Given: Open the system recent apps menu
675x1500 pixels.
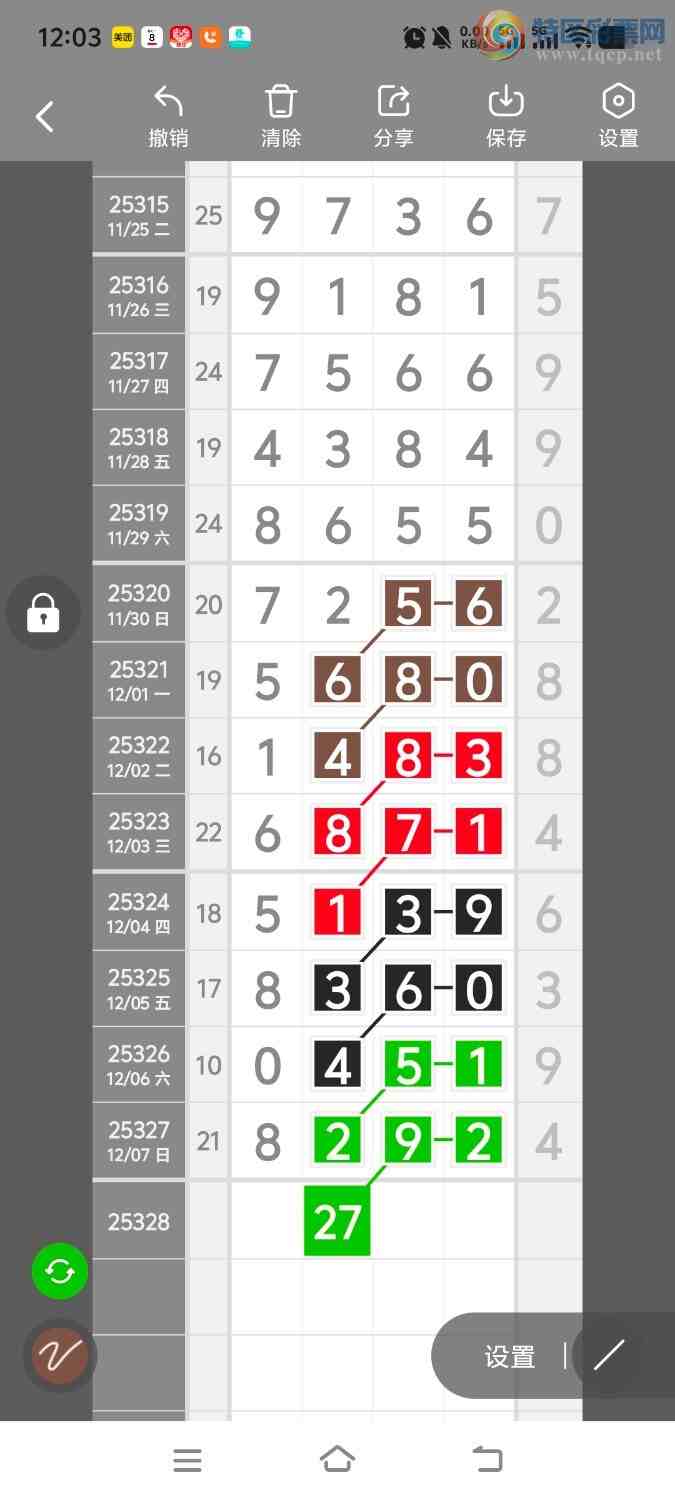Looking at the screenshot, I should pyautogui.click(x=187, y=1460).
